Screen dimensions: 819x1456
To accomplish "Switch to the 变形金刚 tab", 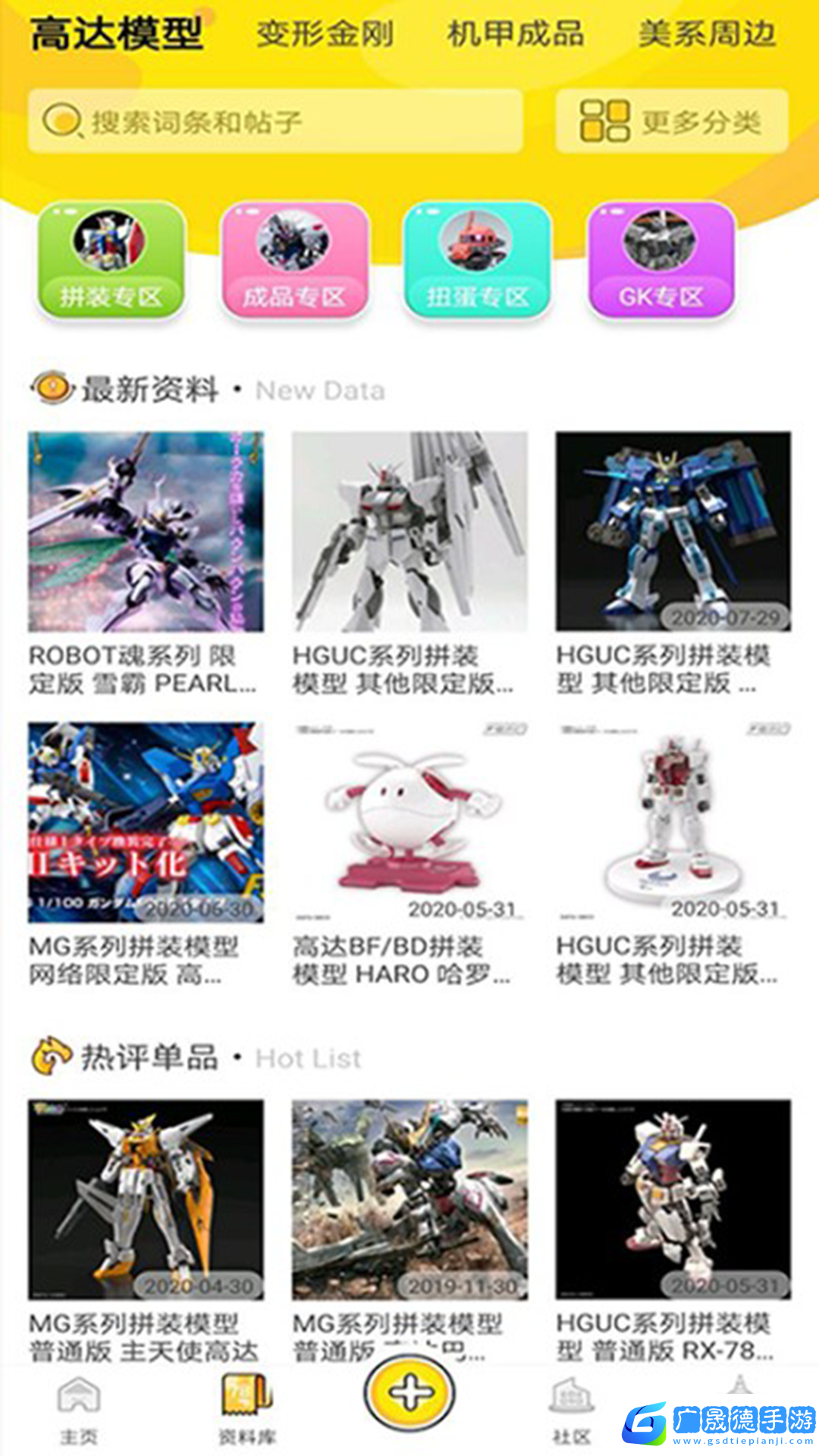I will [325, 34].
